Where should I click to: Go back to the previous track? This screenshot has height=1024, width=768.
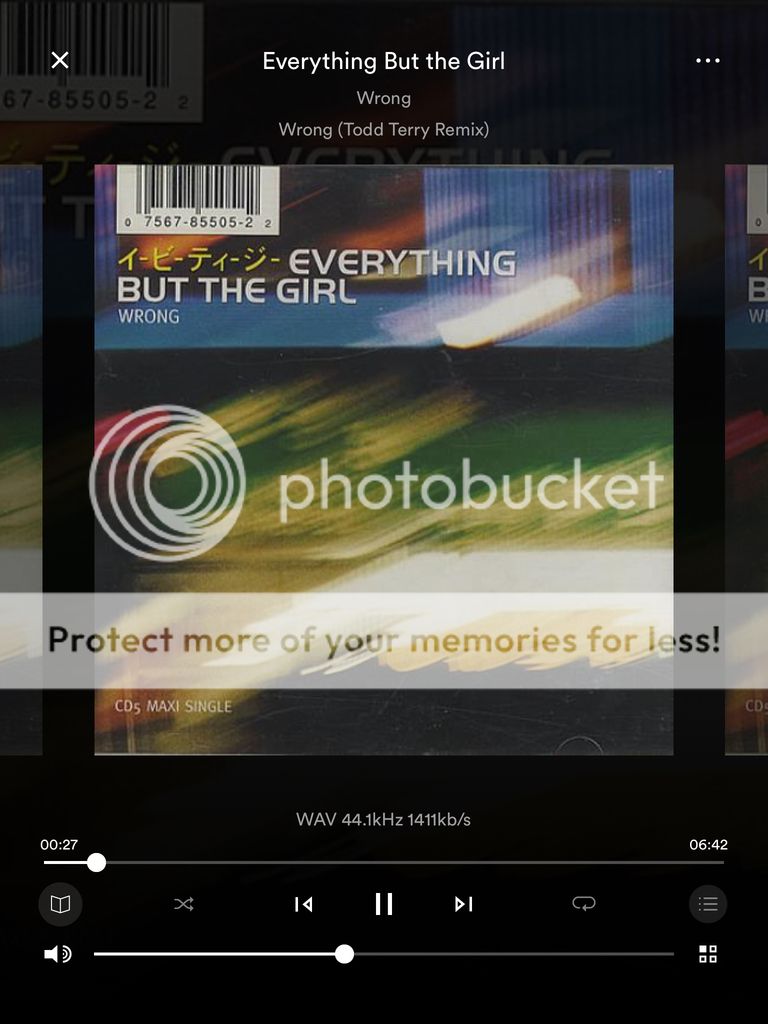pos(303,904)
